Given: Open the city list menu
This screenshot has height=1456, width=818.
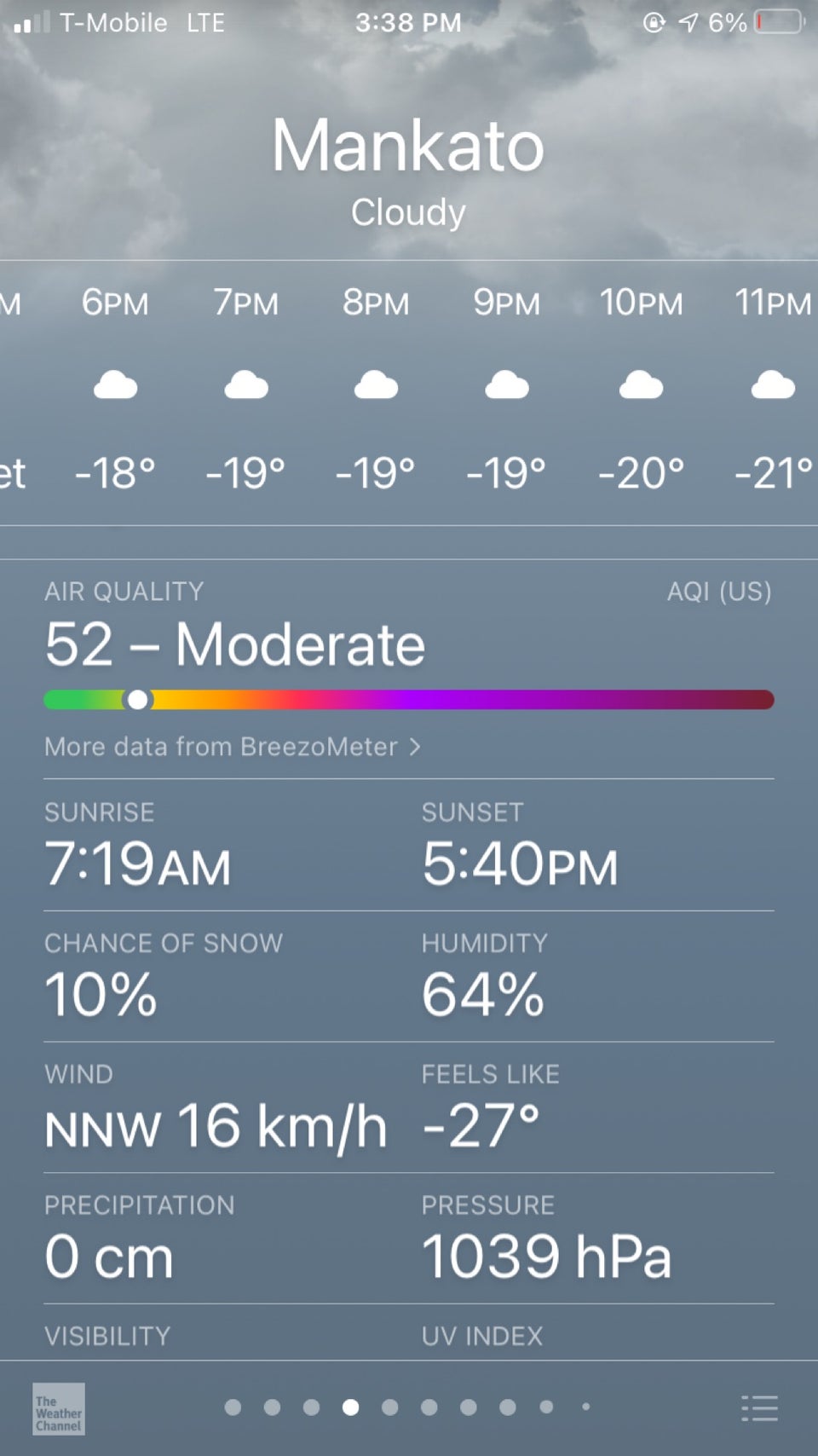Looking at the screenshot, I should pos(759,1408).
